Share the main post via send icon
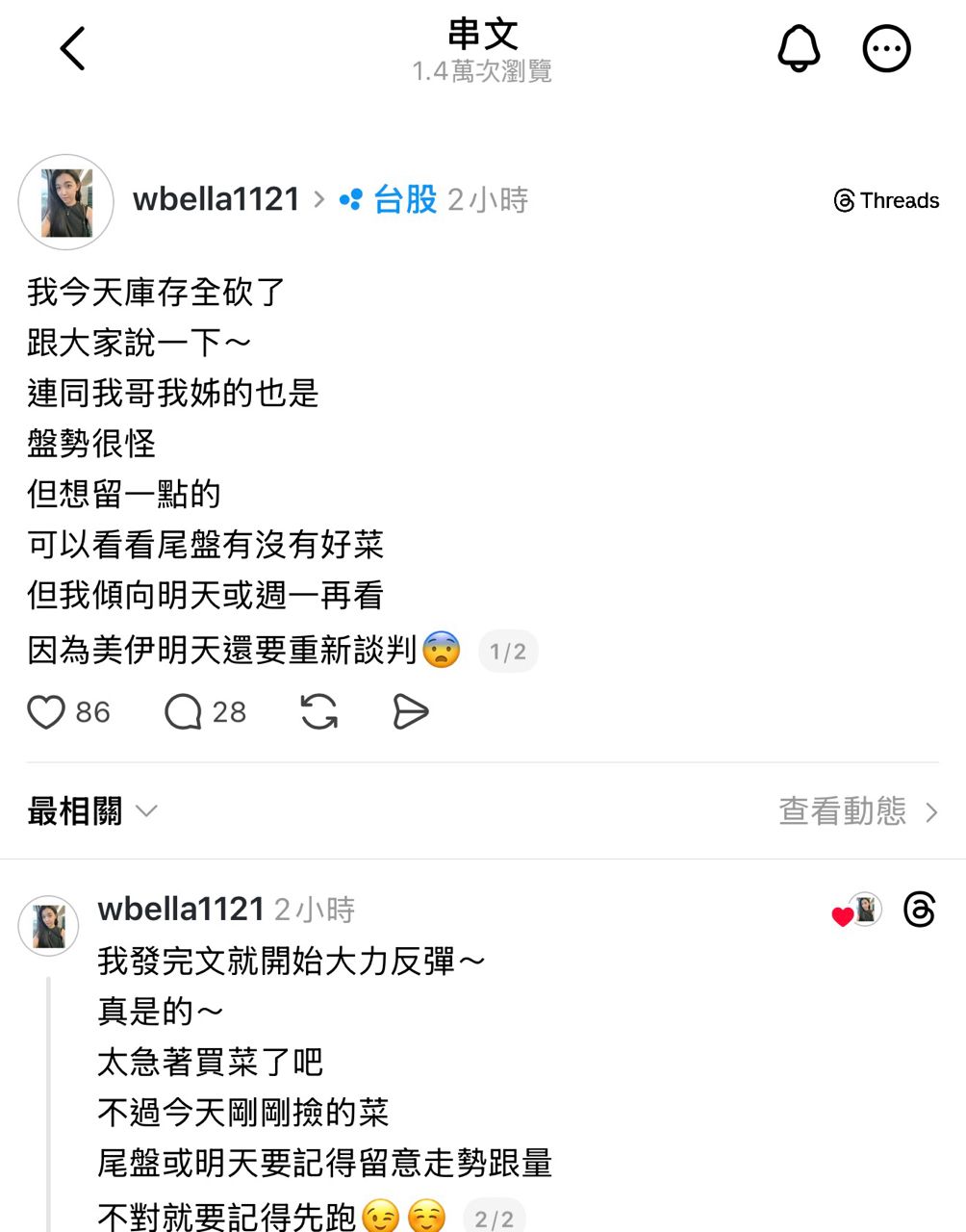Viewport: 966px width, 1232px height. tap(410, 712)
